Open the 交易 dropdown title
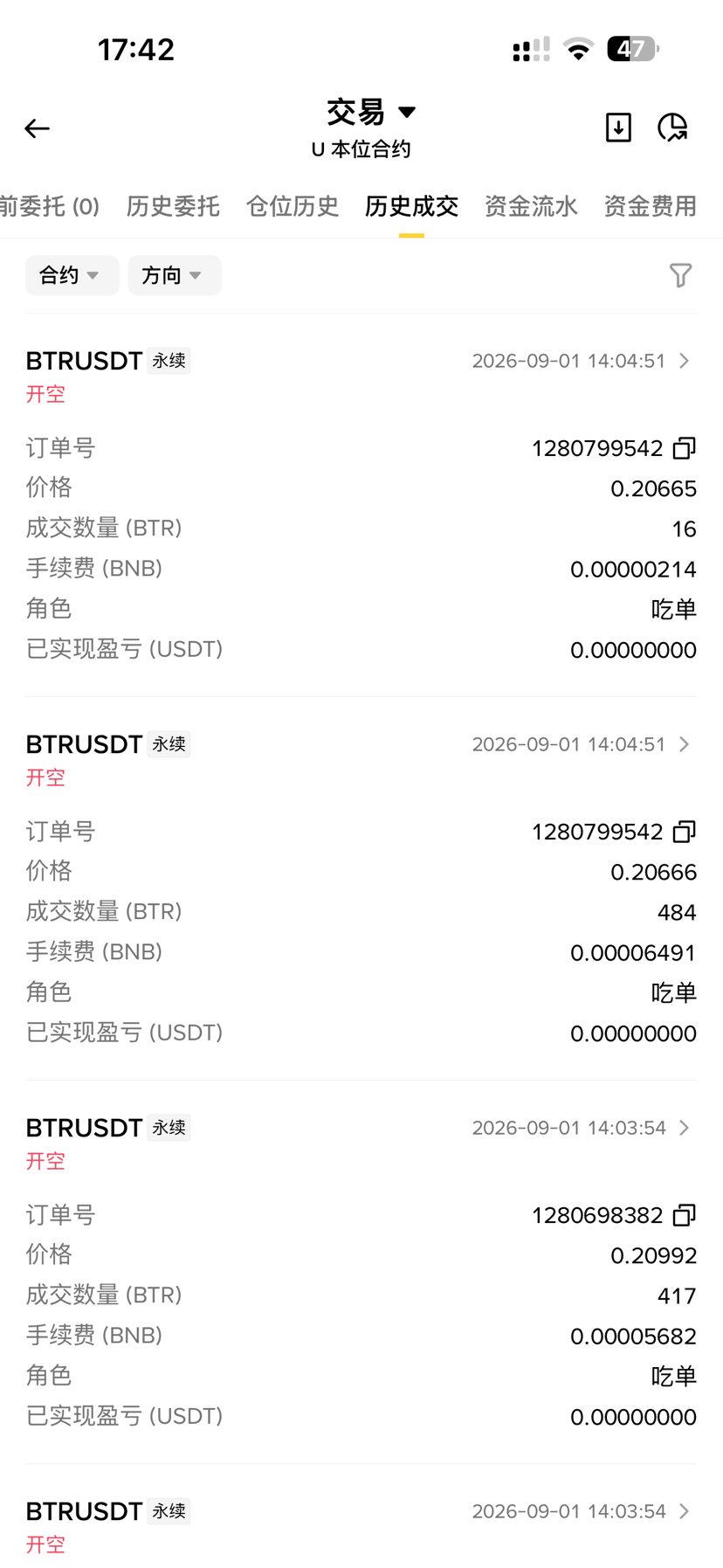 (370, 112)
